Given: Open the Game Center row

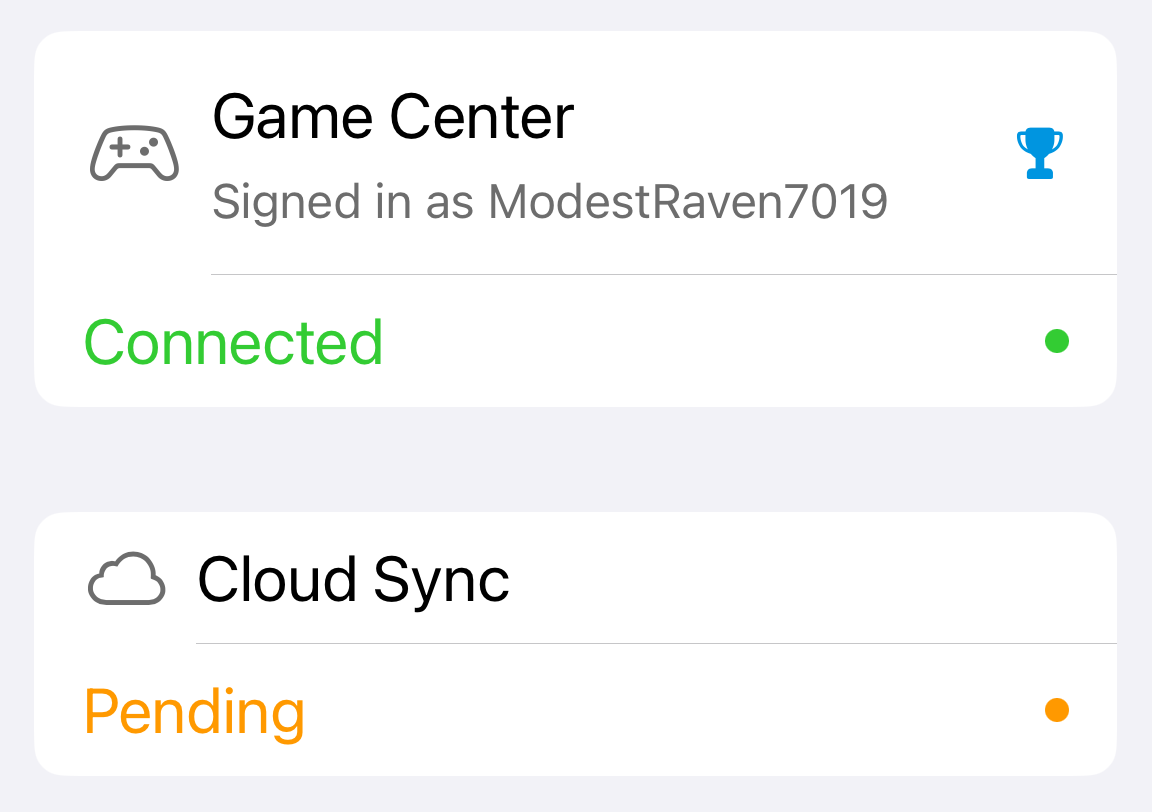Looking at the screenshot, I should click(x=550, y=155).
